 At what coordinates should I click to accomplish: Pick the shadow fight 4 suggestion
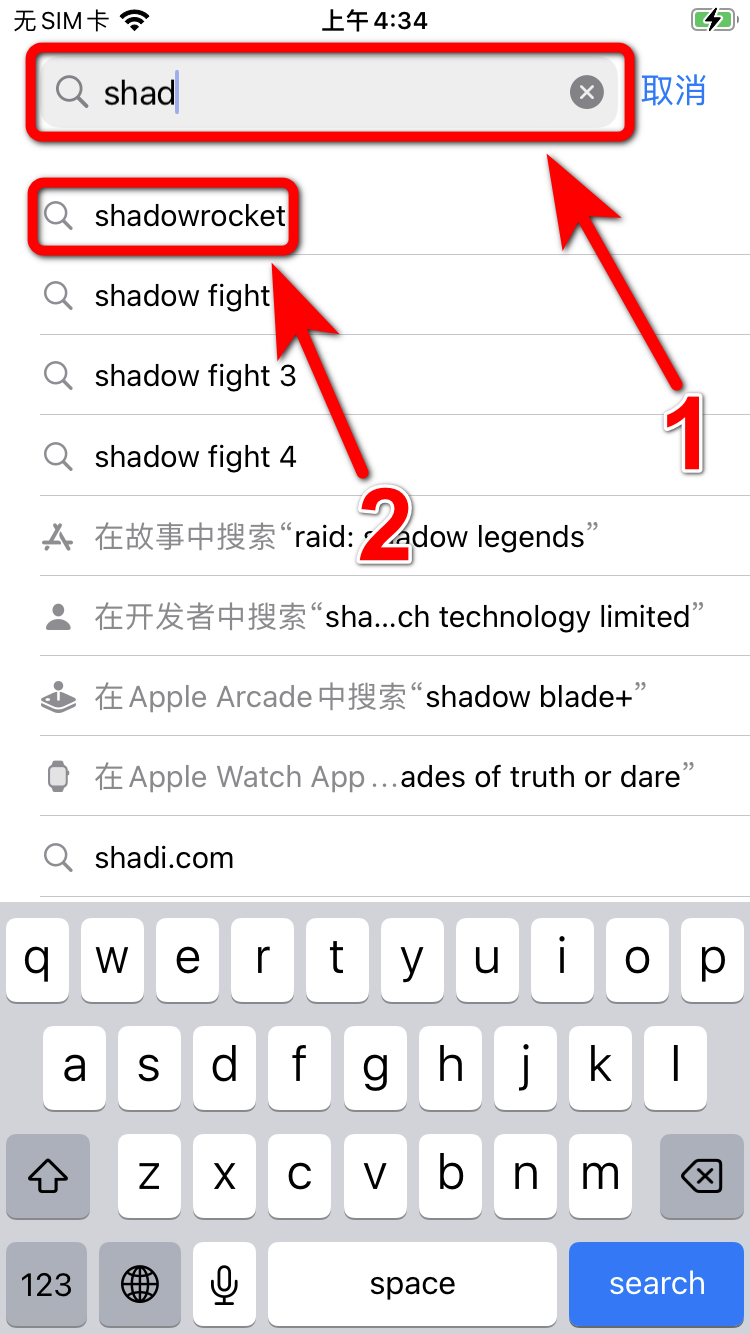pyautogui.click(x=195, y=457)
